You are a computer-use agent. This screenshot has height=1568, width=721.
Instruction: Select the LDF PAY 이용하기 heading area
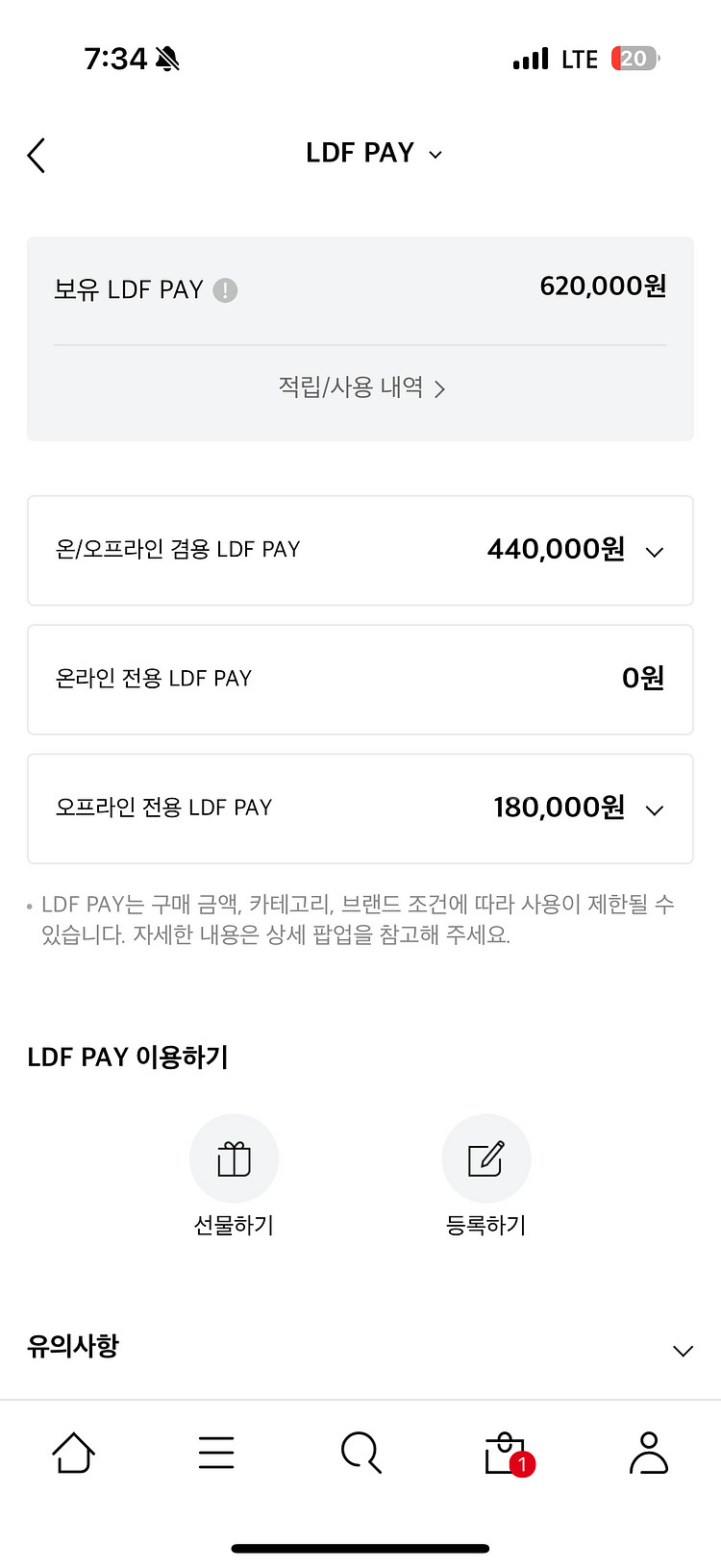(x=126, y=1055)
